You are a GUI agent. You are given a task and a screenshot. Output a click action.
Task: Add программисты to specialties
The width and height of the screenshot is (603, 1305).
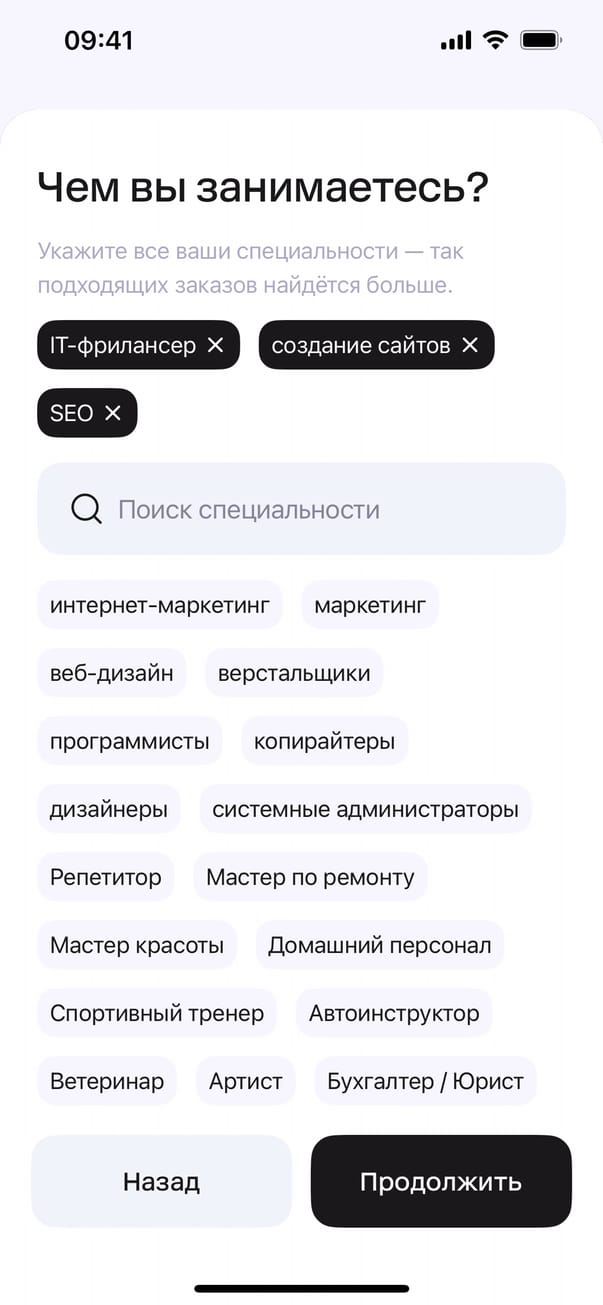130,741
